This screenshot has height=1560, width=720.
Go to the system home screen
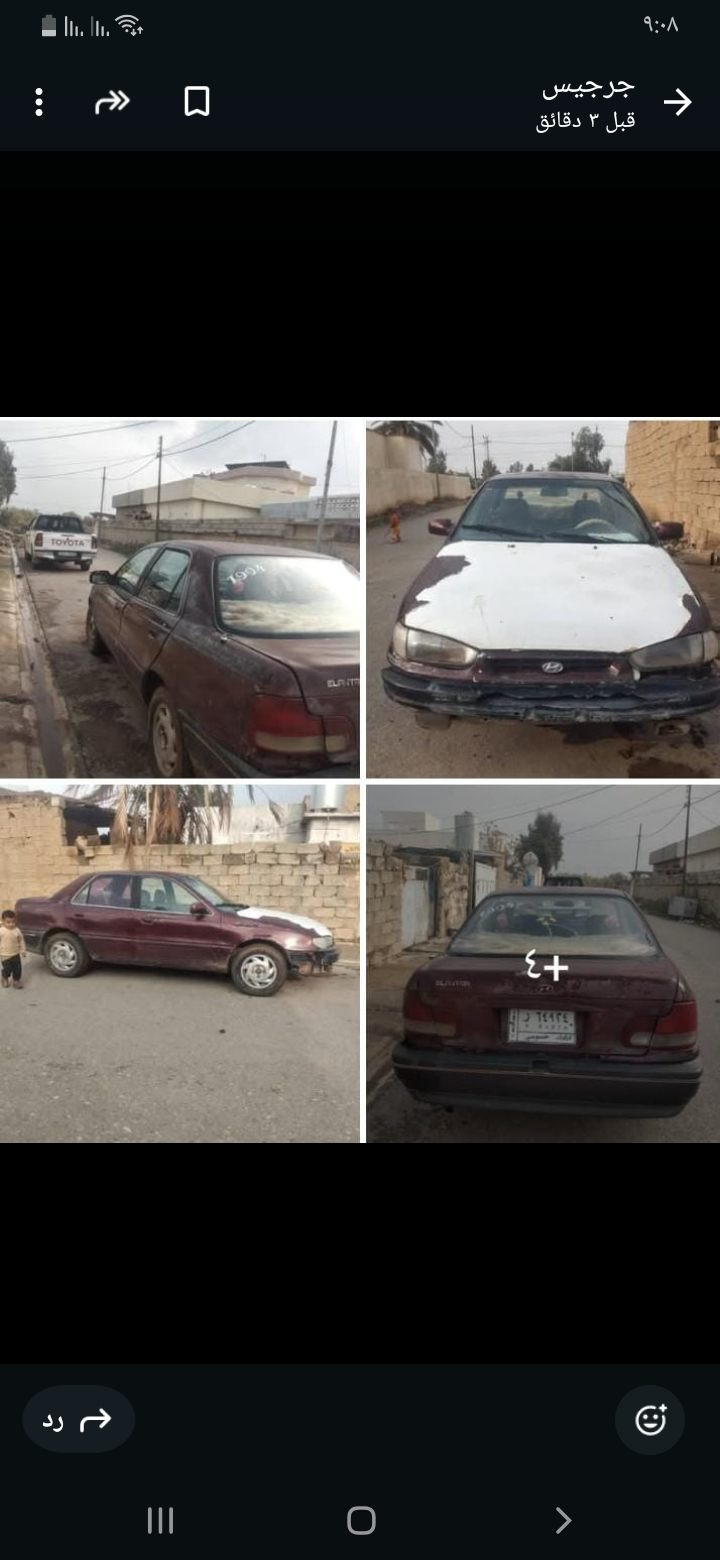[361, 1521]
